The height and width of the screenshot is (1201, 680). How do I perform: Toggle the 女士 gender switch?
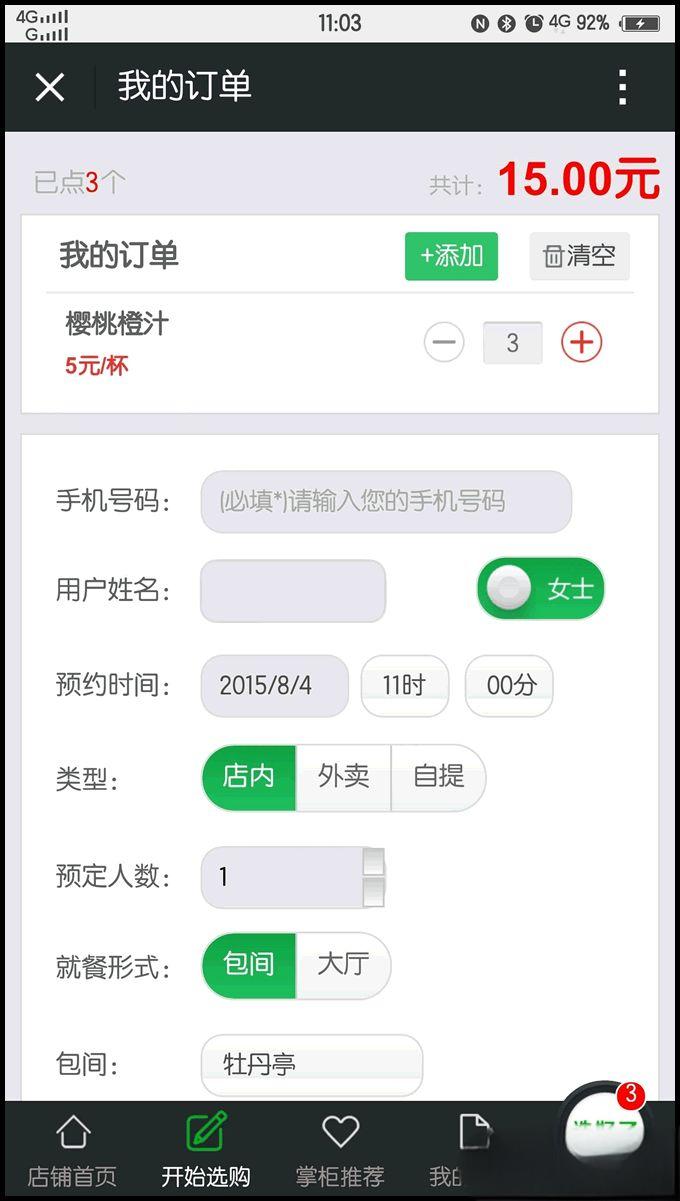540,589
